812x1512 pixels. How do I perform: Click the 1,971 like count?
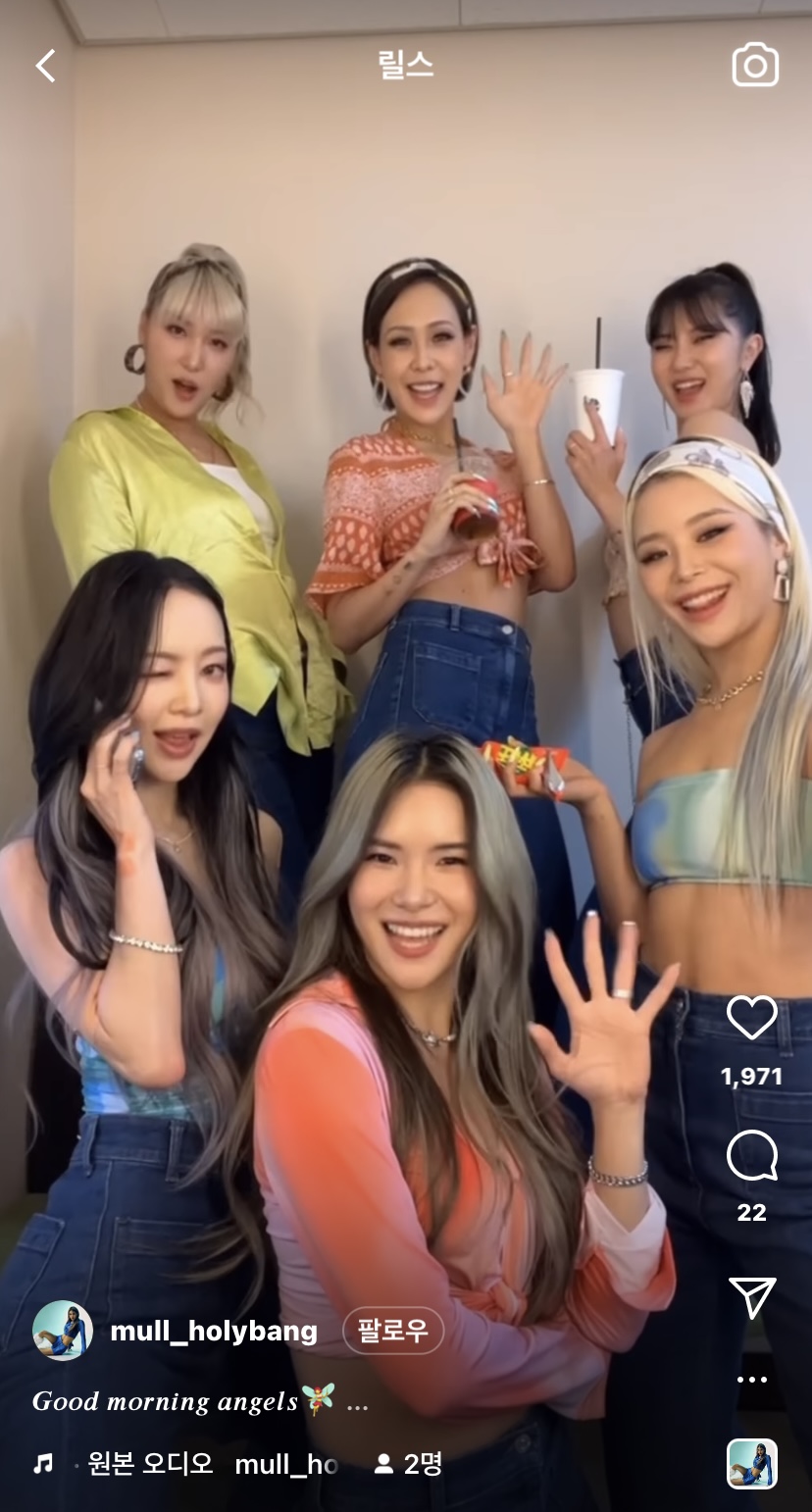tap(751, 1074)
